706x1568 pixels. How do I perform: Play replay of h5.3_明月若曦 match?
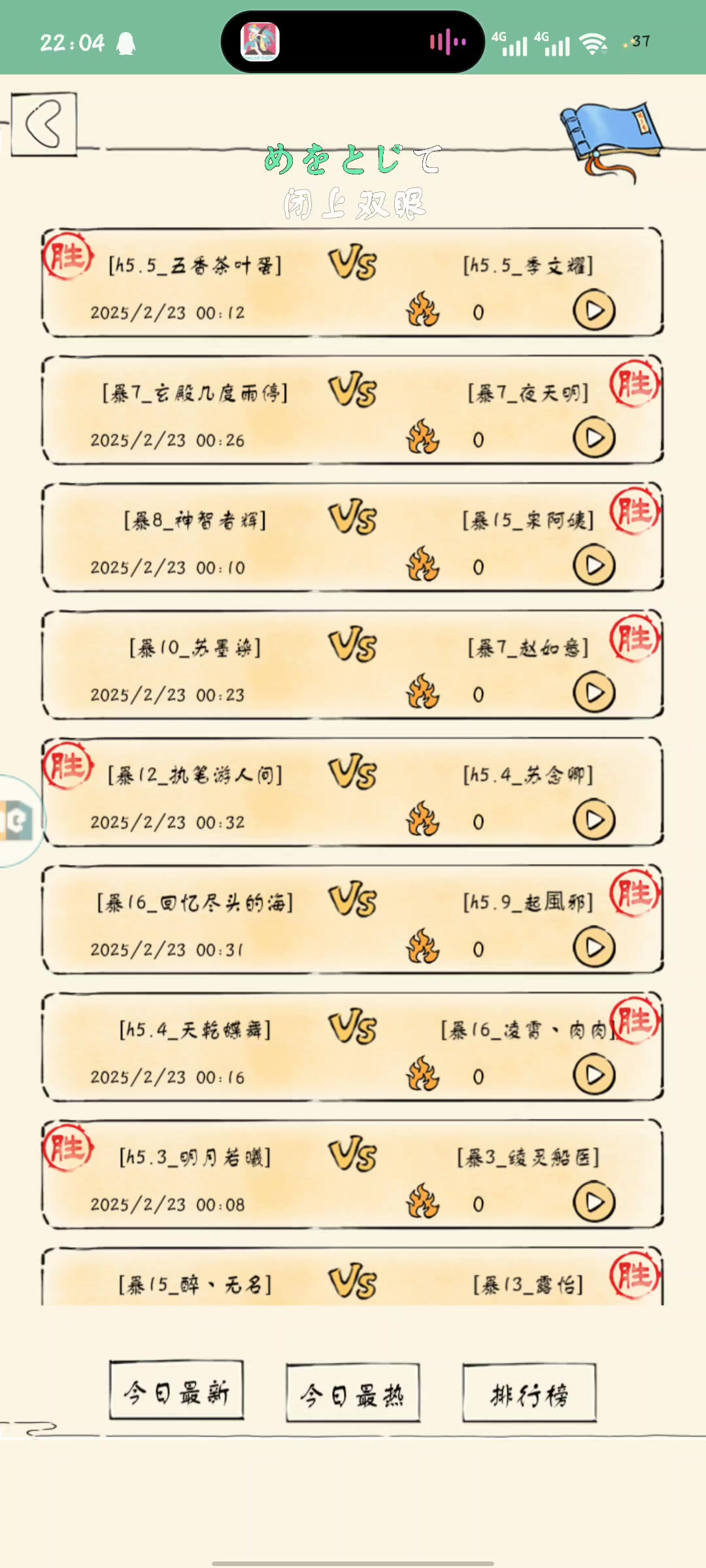[x=594, y=1203]
